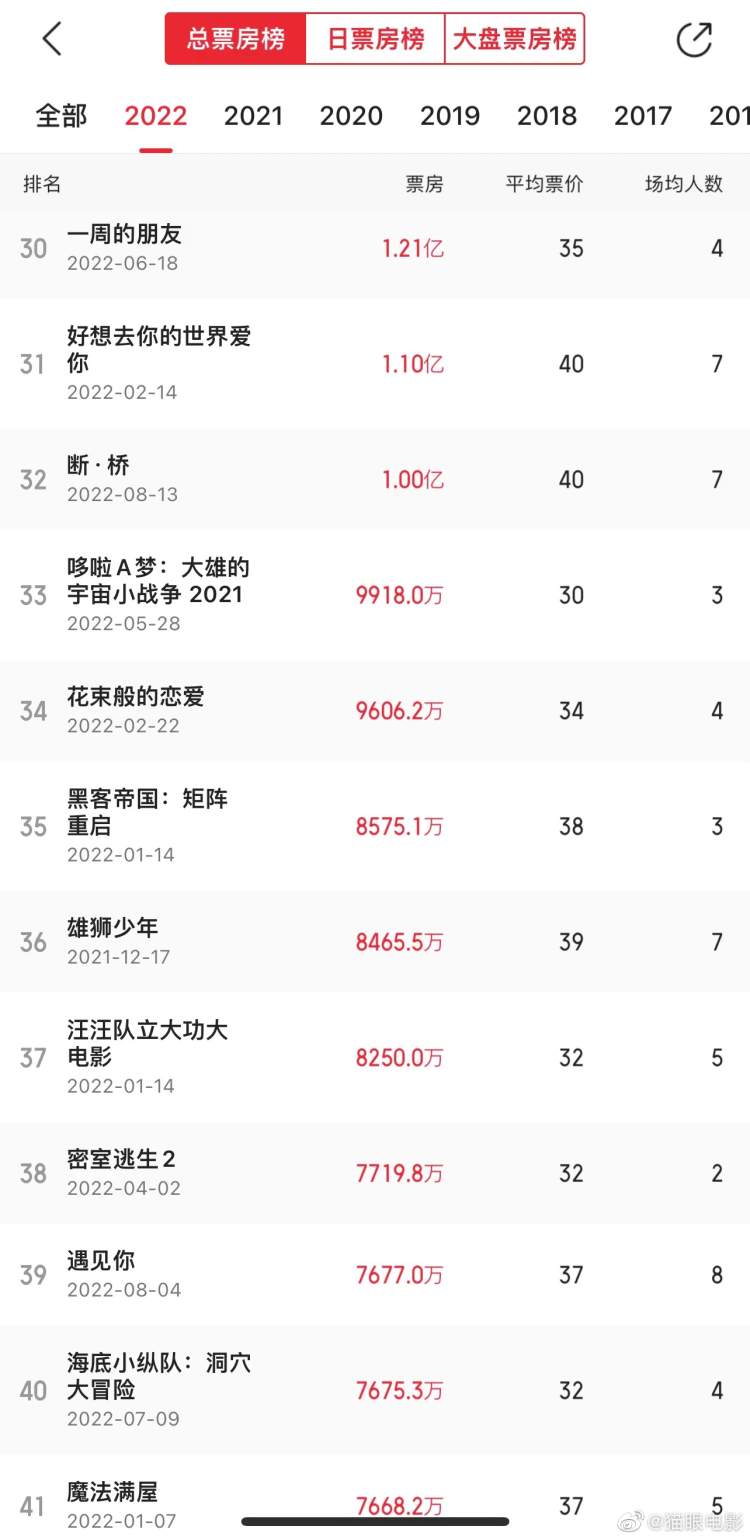Select the 2021 year filter
The height and width of the screenshot is (1540, 750).
(x=253, y=116)
